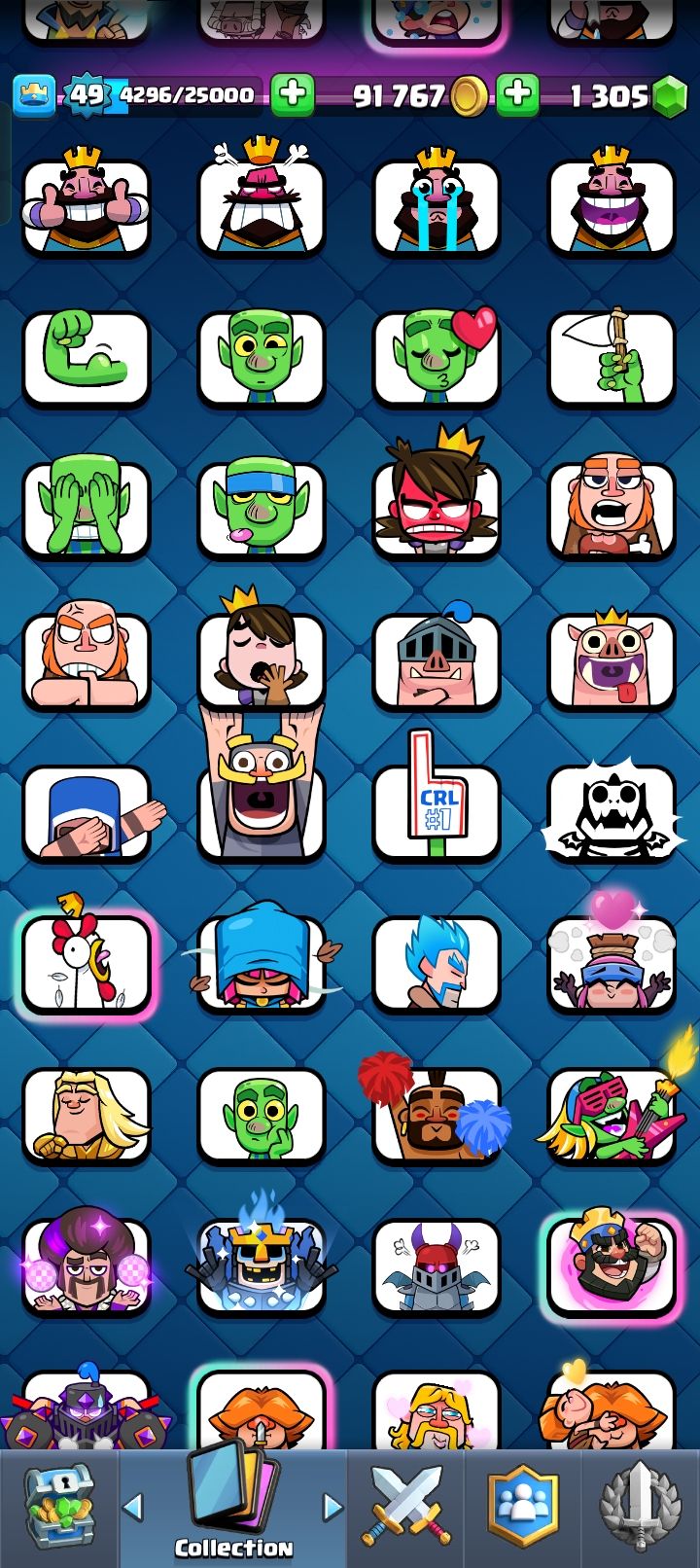
Task: Switch to the Battle crossed-swords tab
Action: point(405,1508)
